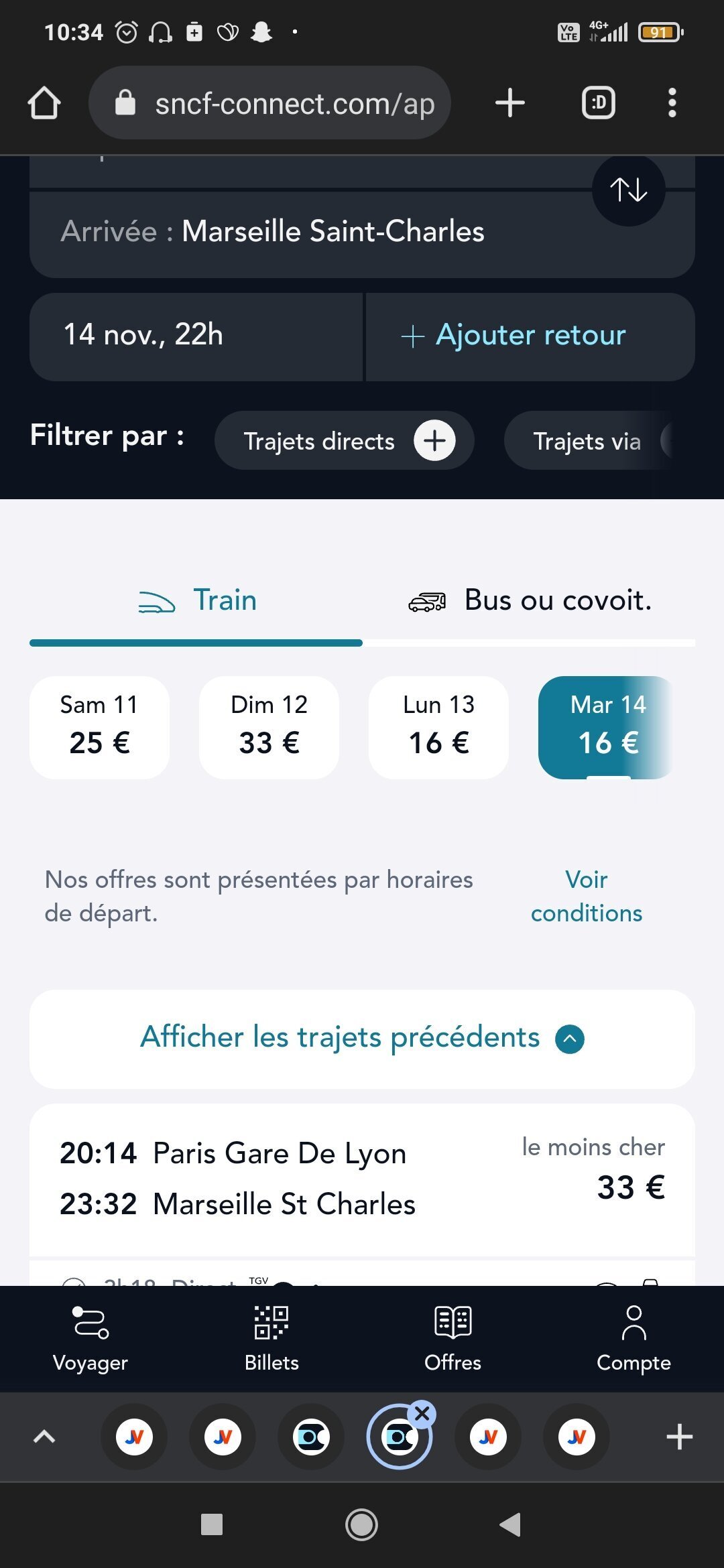
Task: Close the current browser tab
Action: point(422,1415)
